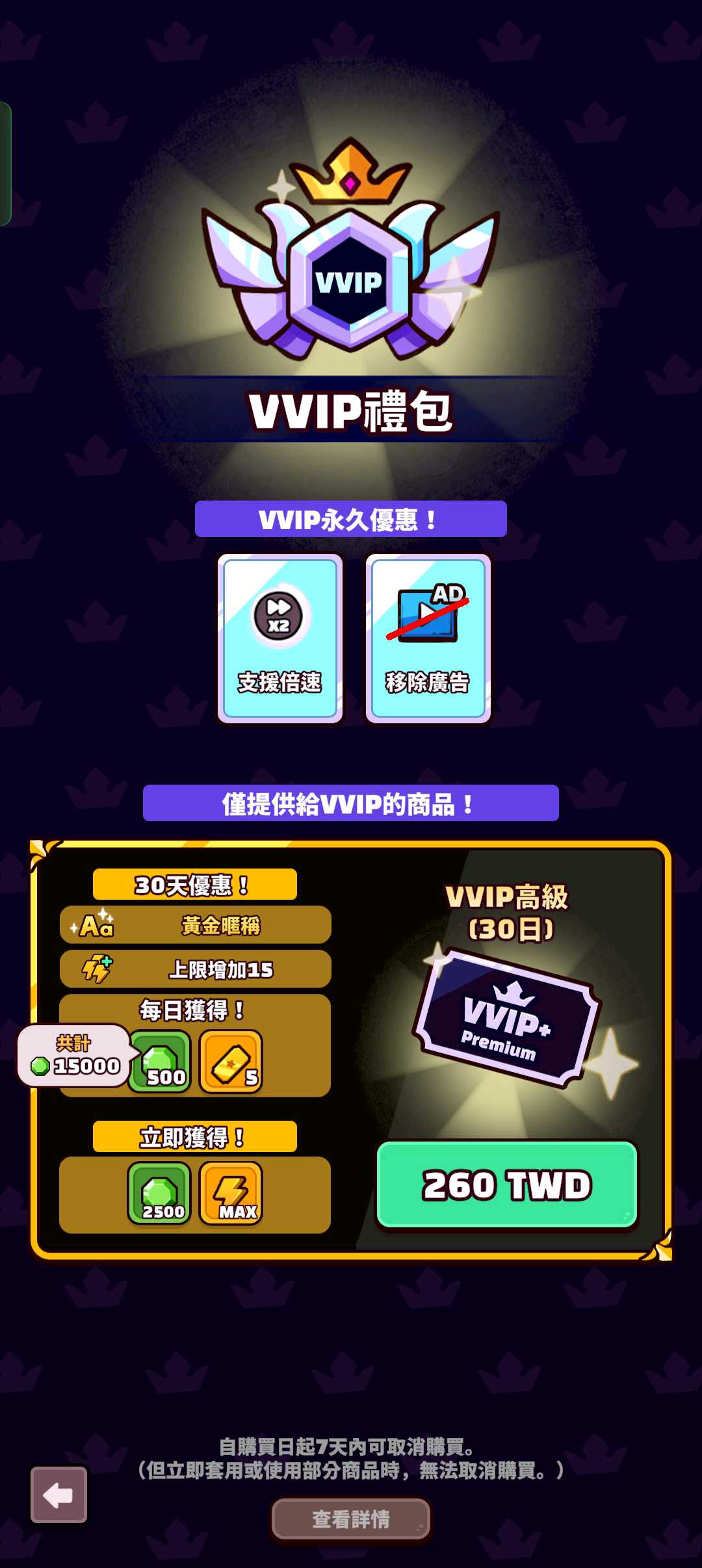This screenshot has width=702, height=1568.
Task: Open 查看詳情 details button
Action: click(x=351, y=1519)
